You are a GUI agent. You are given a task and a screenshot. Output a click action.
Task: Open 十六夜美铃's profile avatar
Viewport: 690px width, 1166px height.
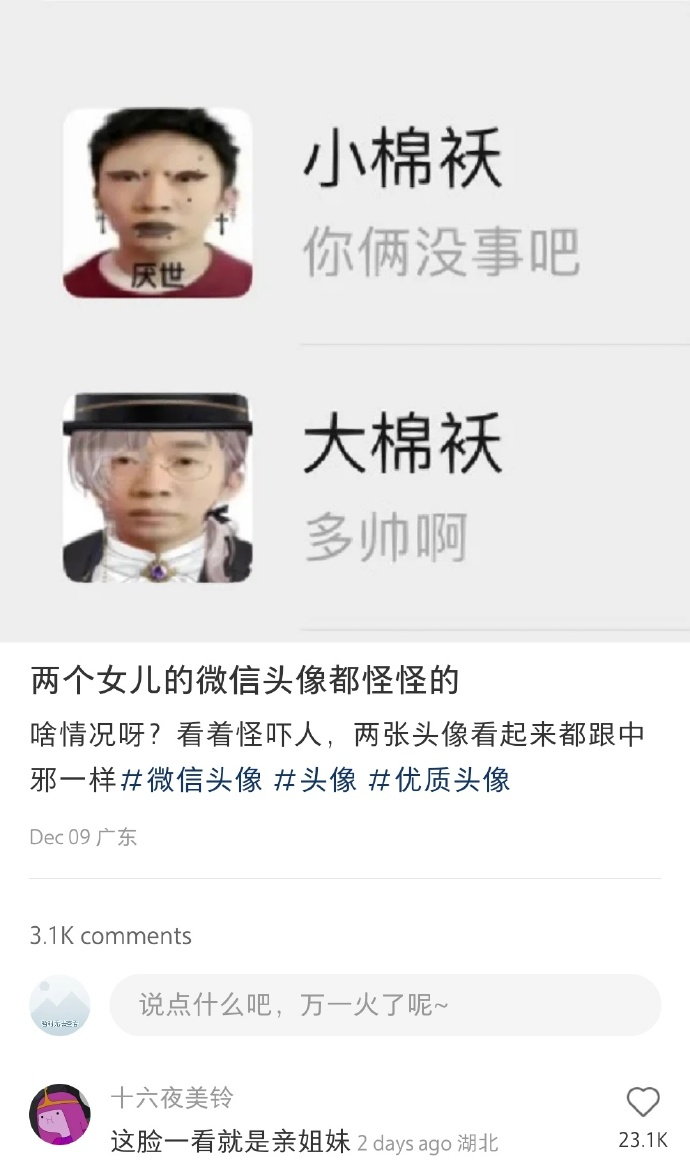point(60,1114)
